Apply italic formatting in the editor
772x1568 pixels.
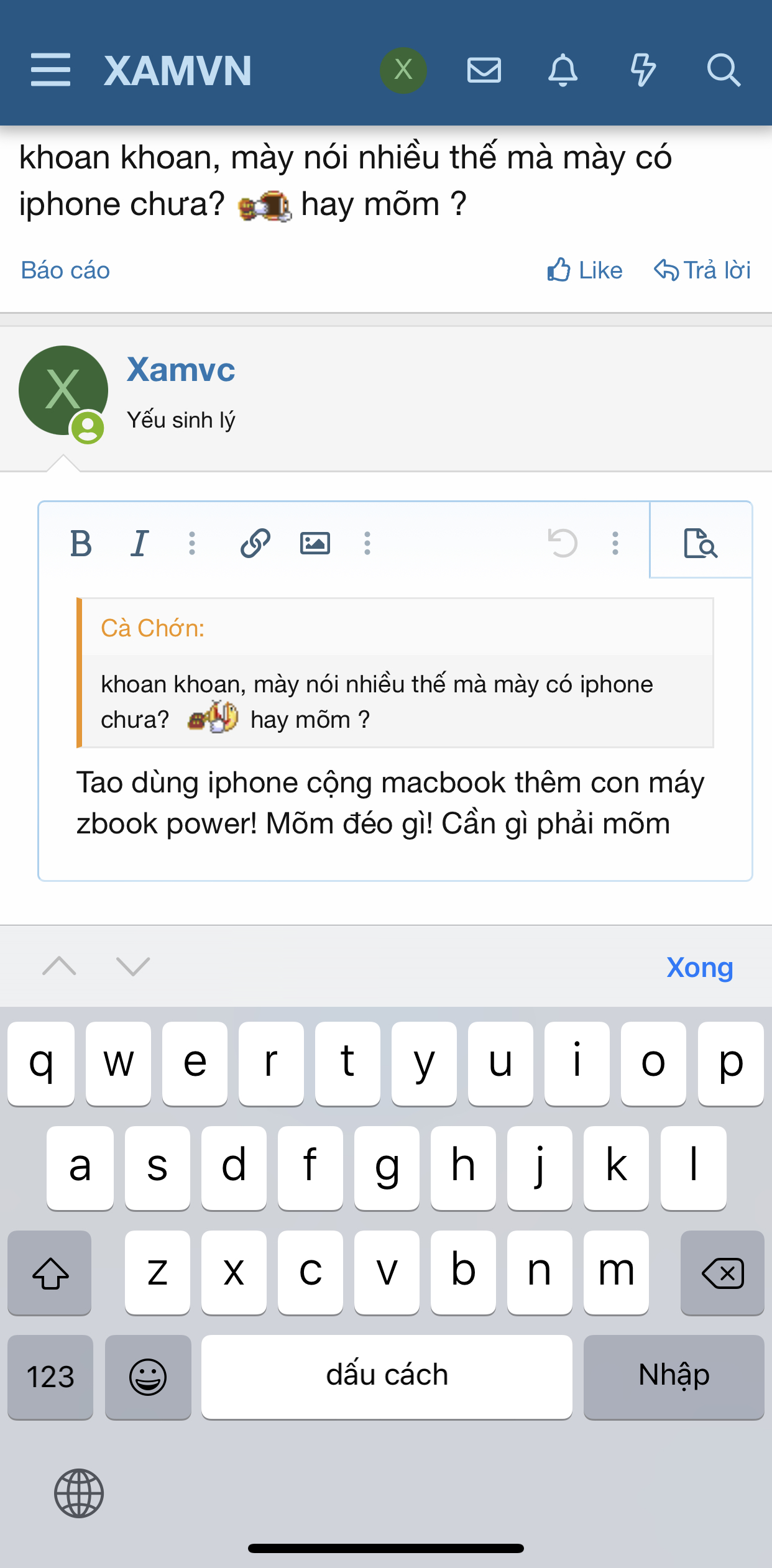coord(140,544)
